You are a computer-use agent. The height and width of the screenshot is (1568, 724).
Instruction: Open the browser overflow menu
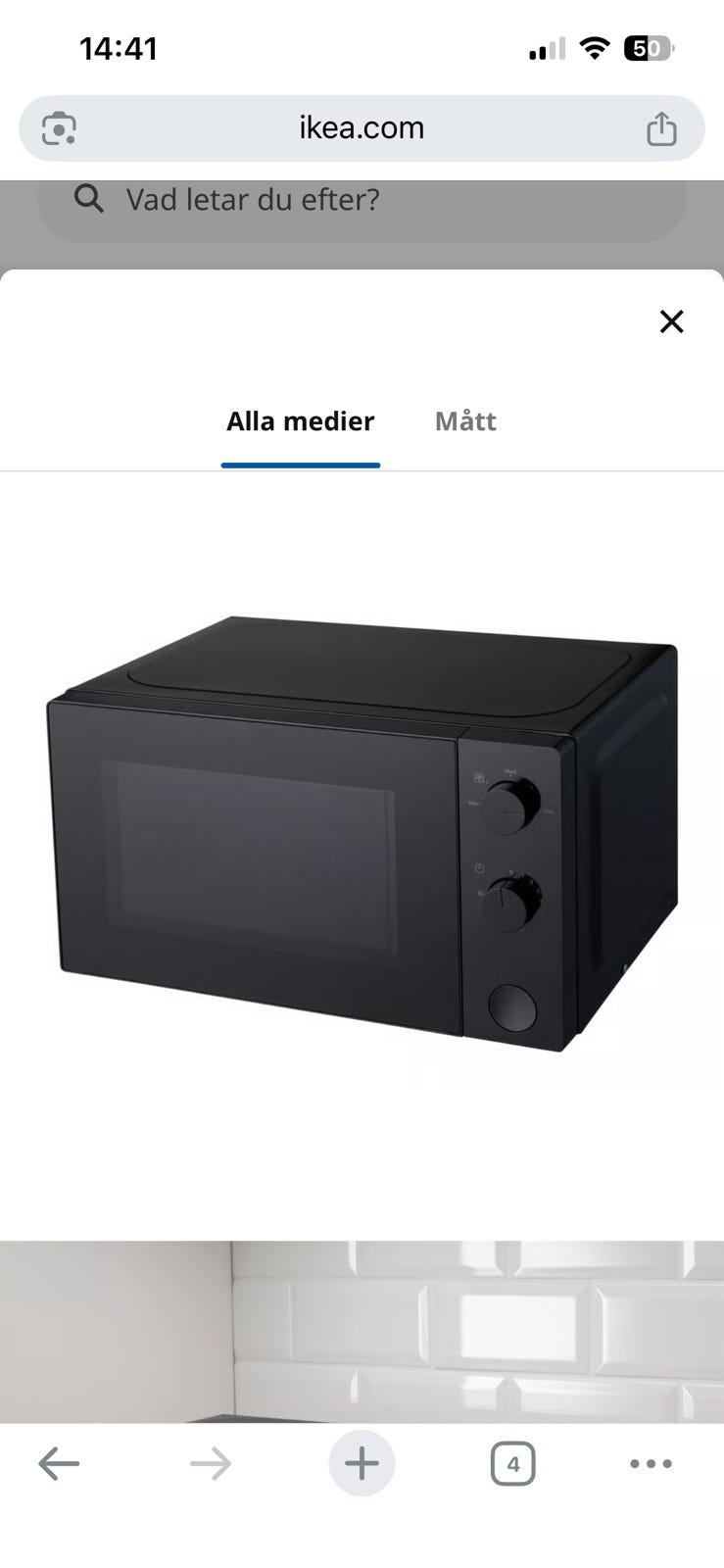[651, 1464]
